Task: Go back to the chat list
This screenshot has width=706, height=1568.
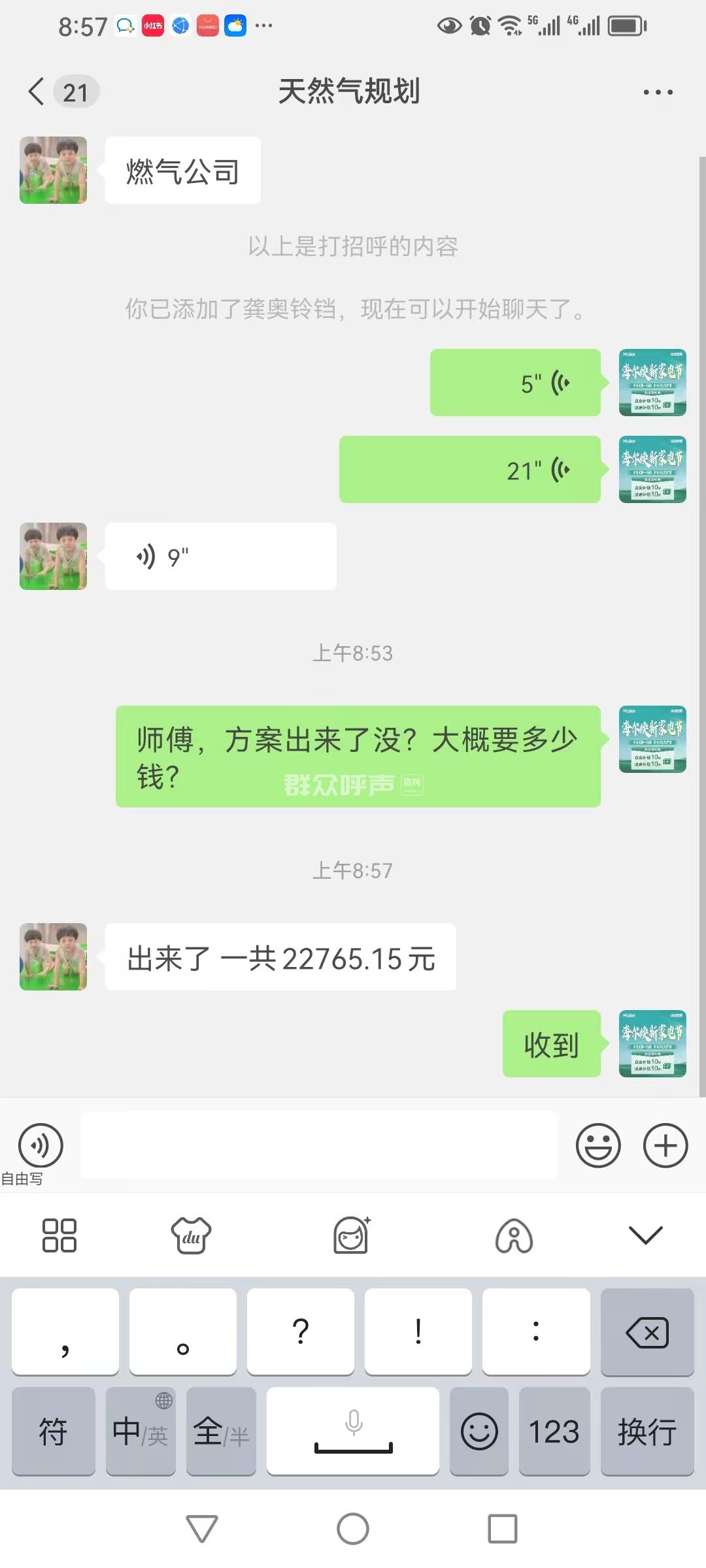Action: (x=37, y=91)
